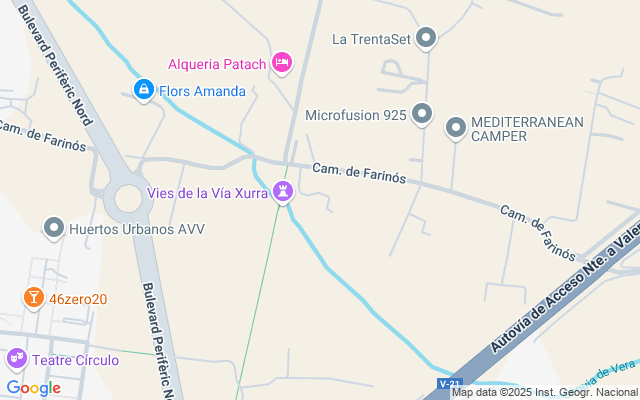640x400 pixels.
Task: Select the Teatre Círculo theater pin
Action: point(17,358)
